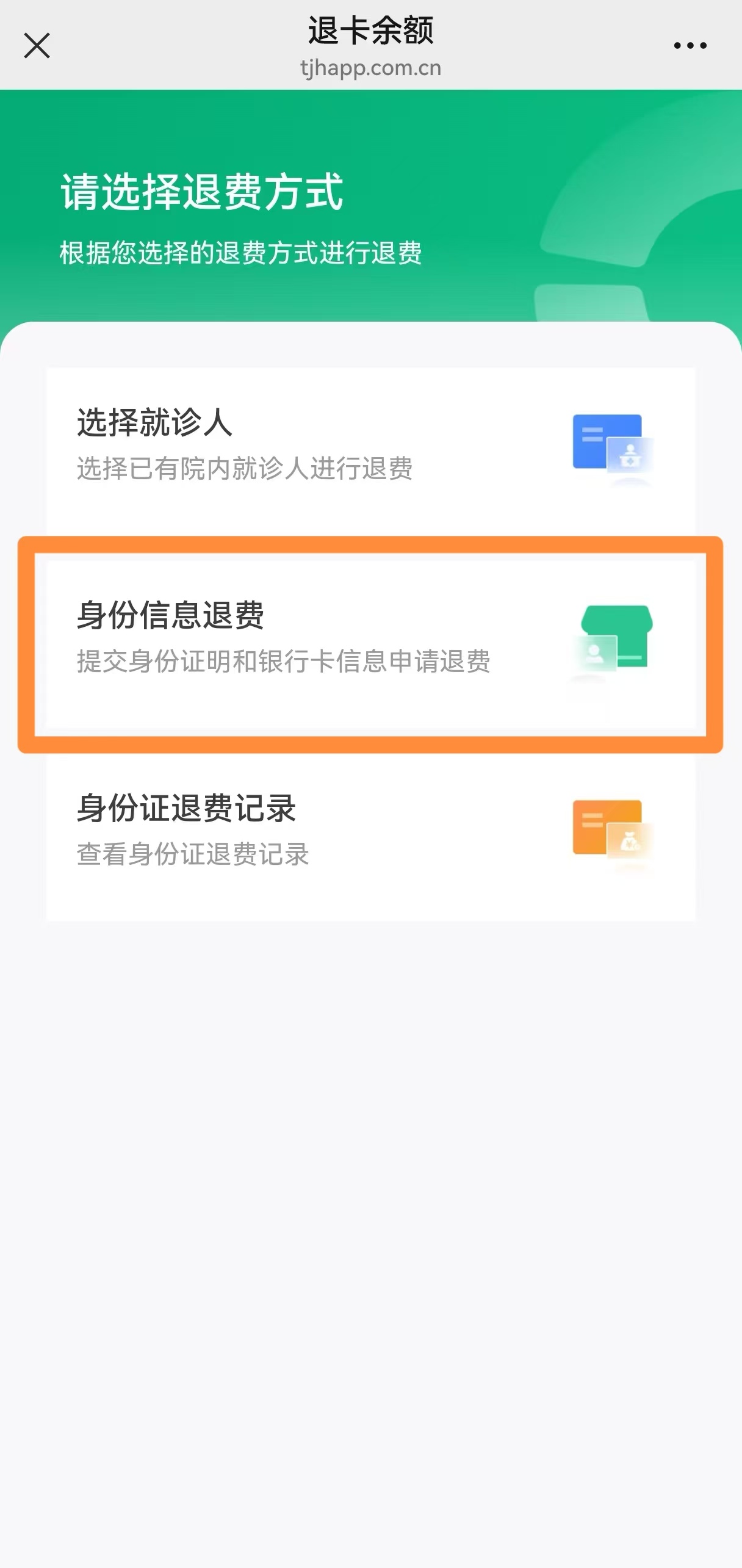Open the three-dot overflow menu
Screen dimensions: 742x1568
(690, 46)
